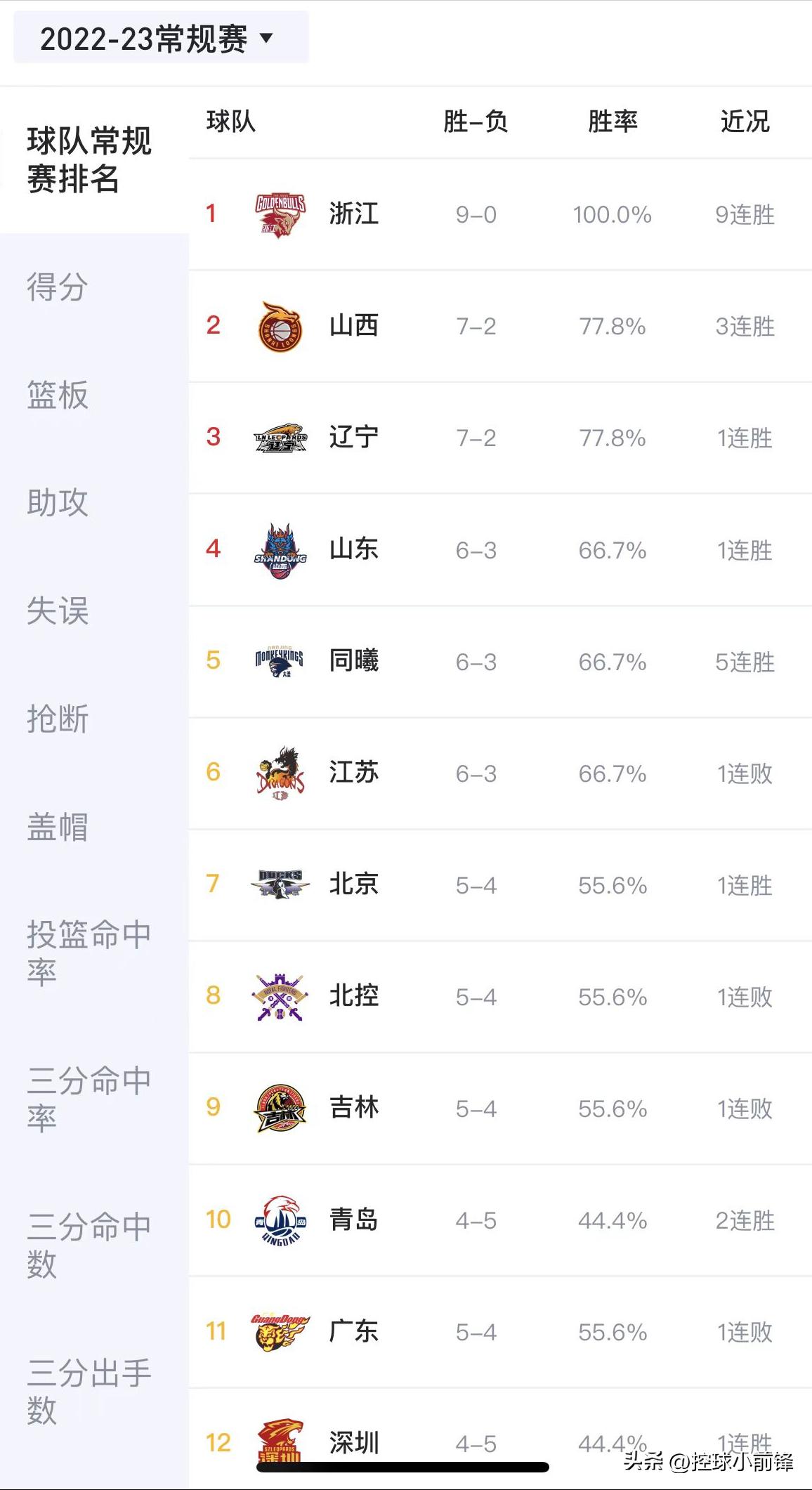Viewport: 812px width, 1490px height.
Task: Open the 广东 team detail page
Action: click(355, 1330)
